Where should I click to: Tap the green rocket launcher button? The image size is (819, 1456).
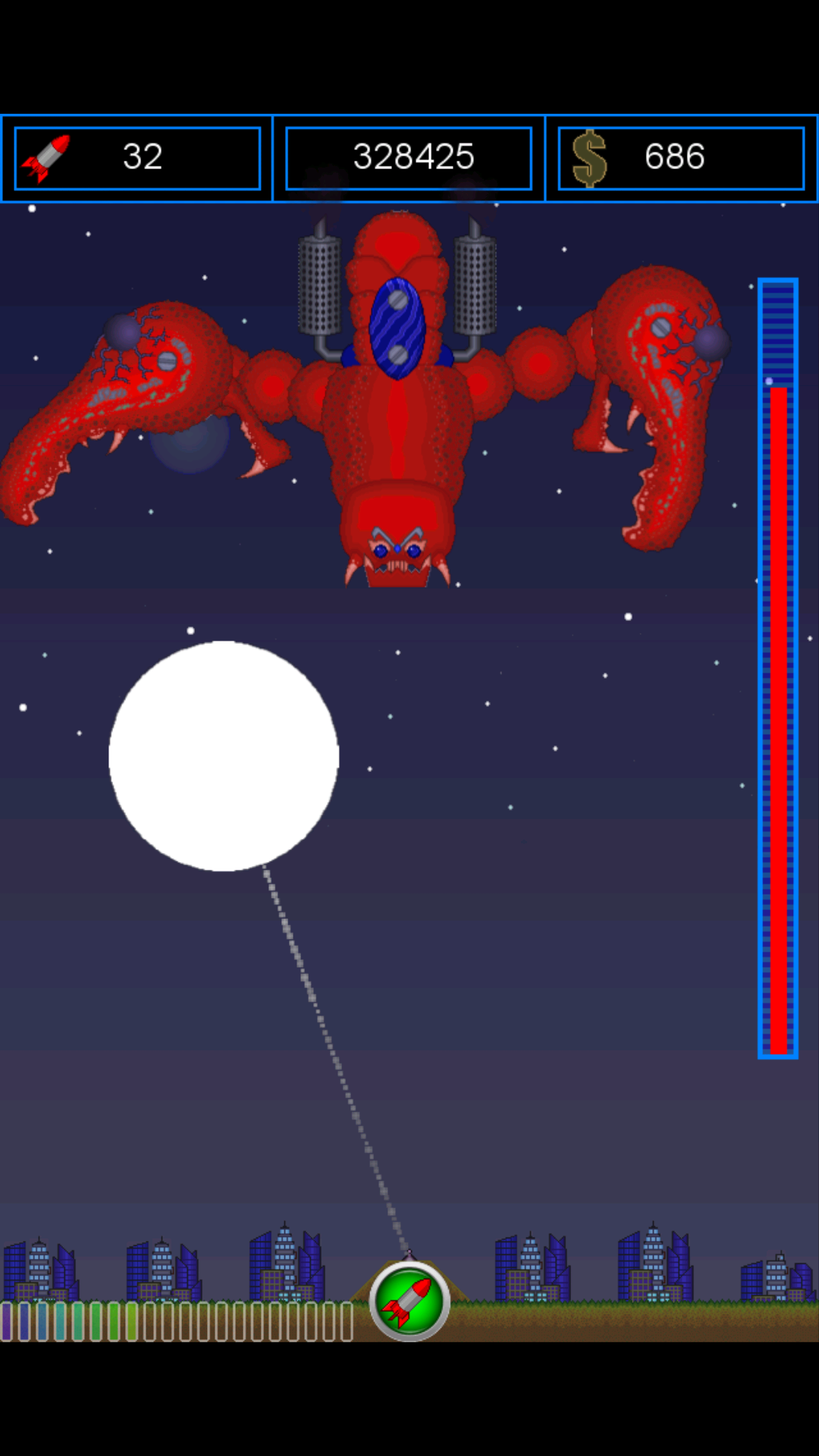click(409, 1301)
